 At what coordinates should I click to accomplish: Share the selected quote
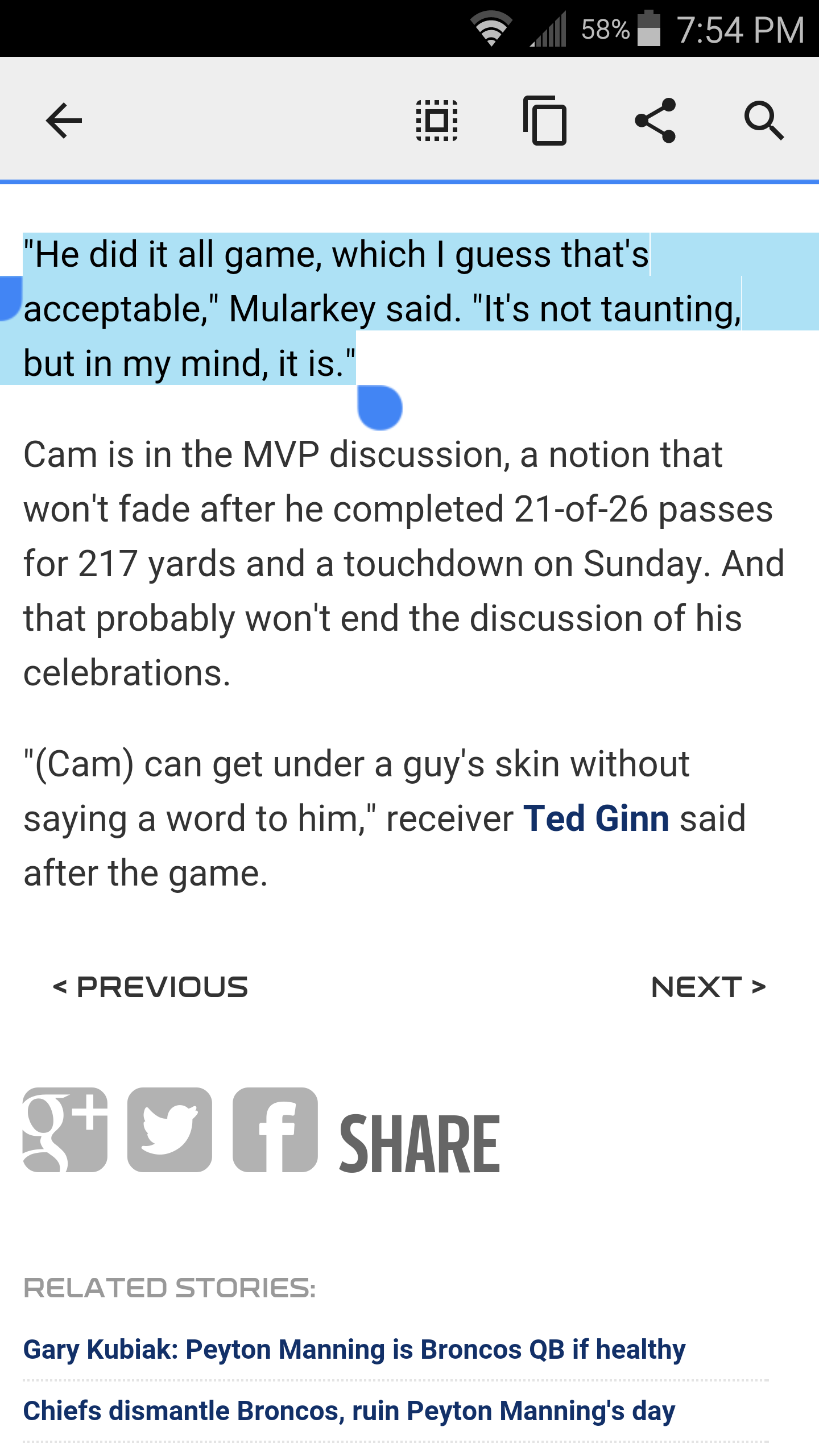[655, 121]
